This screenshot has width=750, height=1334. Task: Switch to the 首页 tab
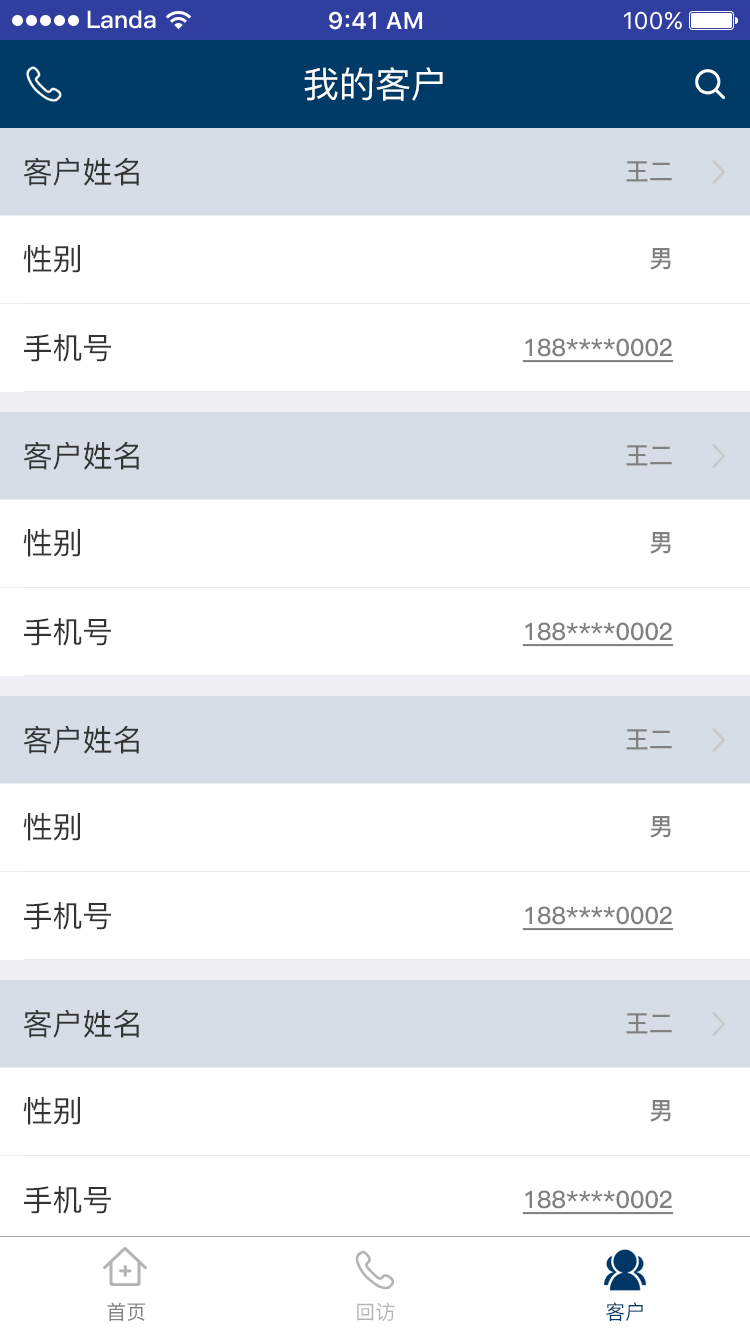coord(125,1284)
